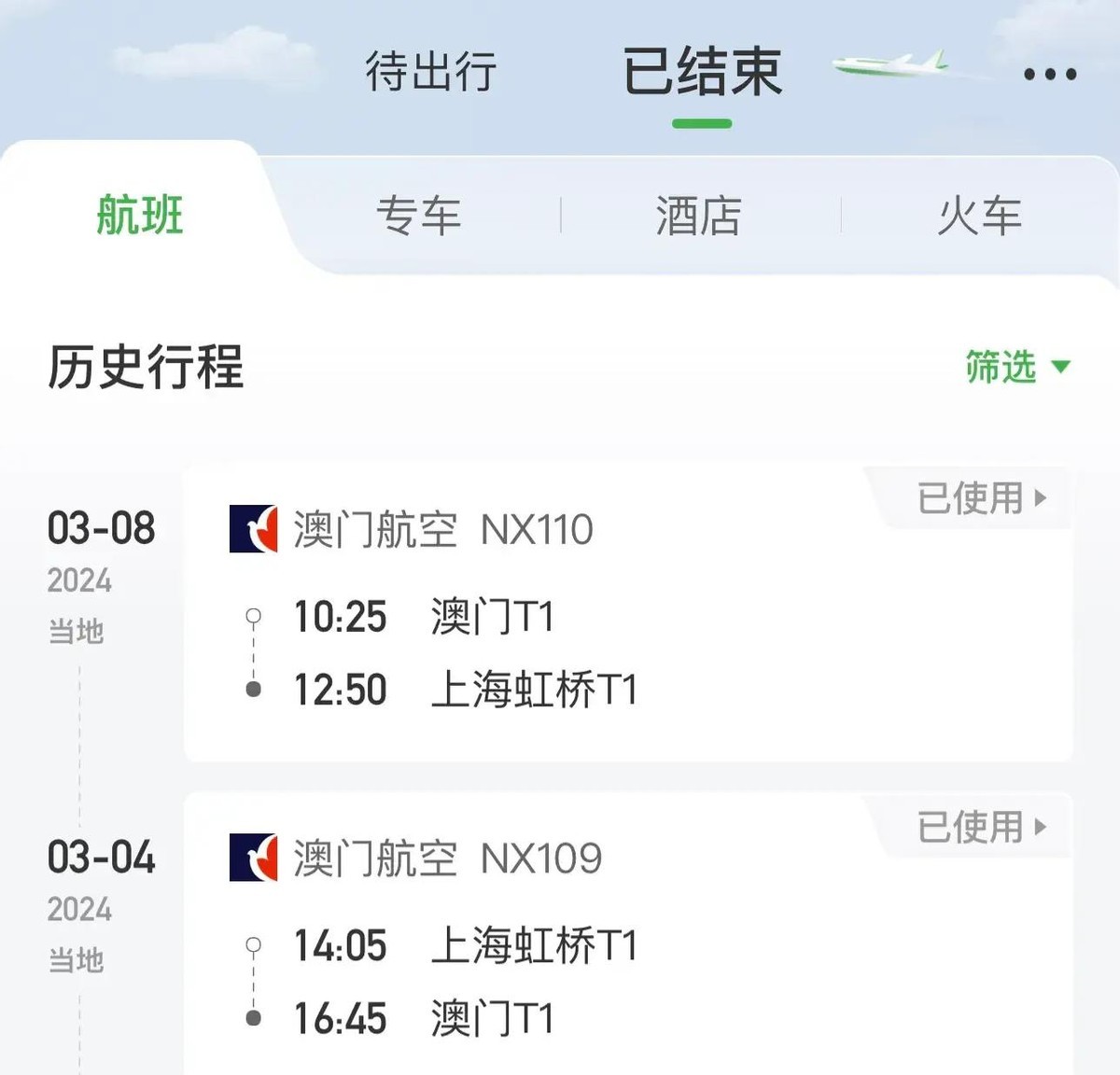Screen dimensions: 1120x1075
Task: Tap 已使用 status on flight NX110
Action: point(980,498)
